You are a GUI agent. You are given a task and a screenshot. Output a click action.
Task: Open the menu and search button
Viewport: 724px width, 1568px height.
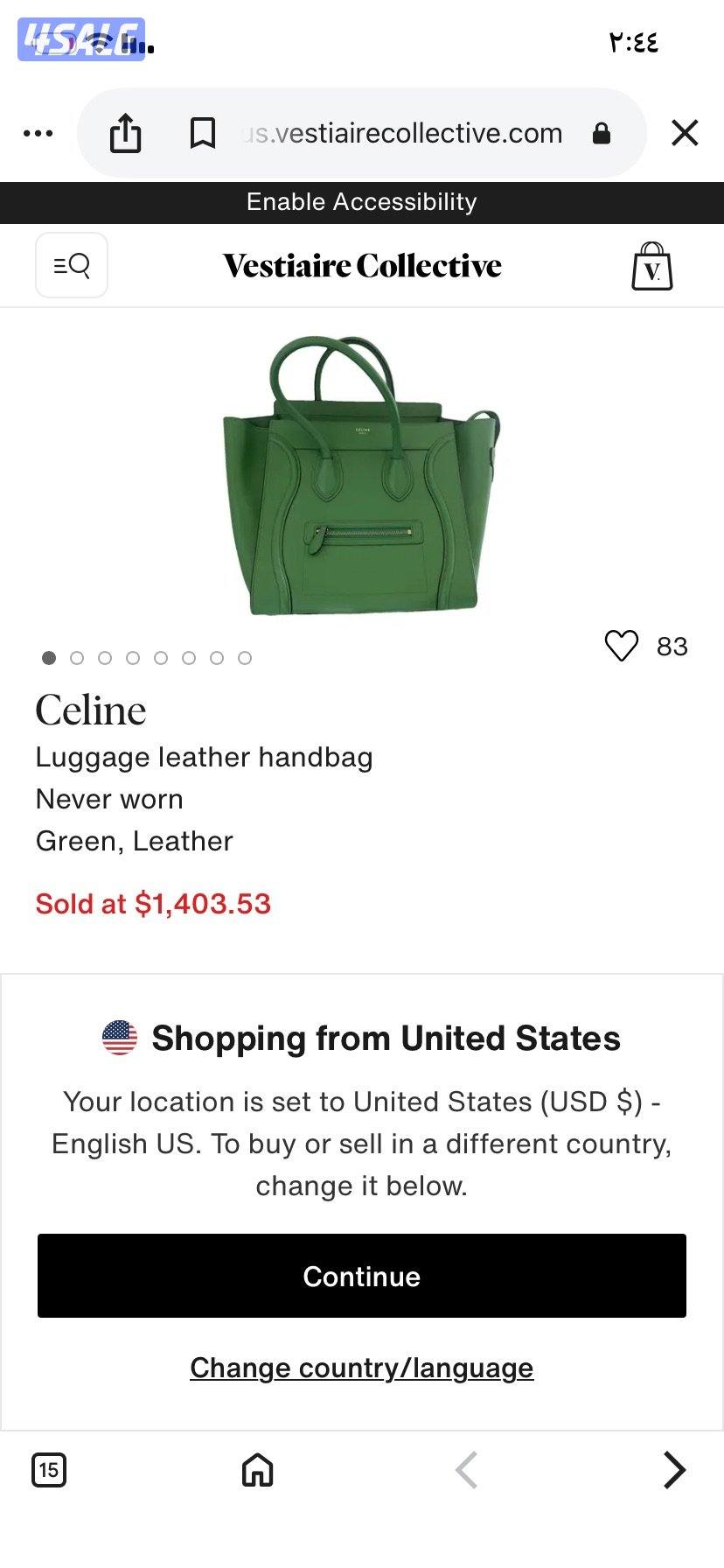[72, 265]
